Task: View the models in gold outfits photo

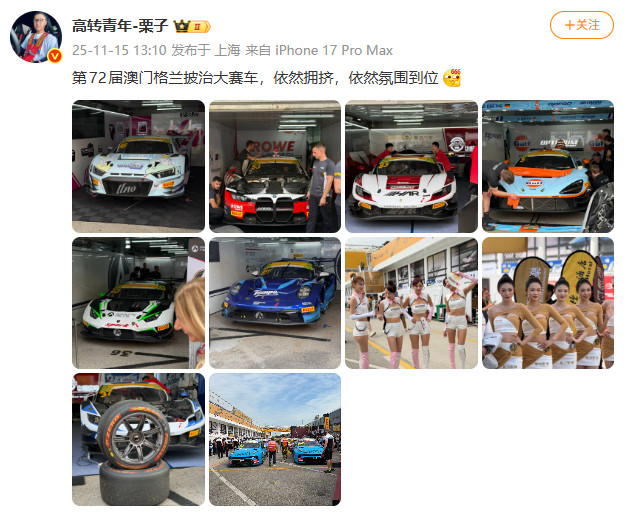Action: 548,303
